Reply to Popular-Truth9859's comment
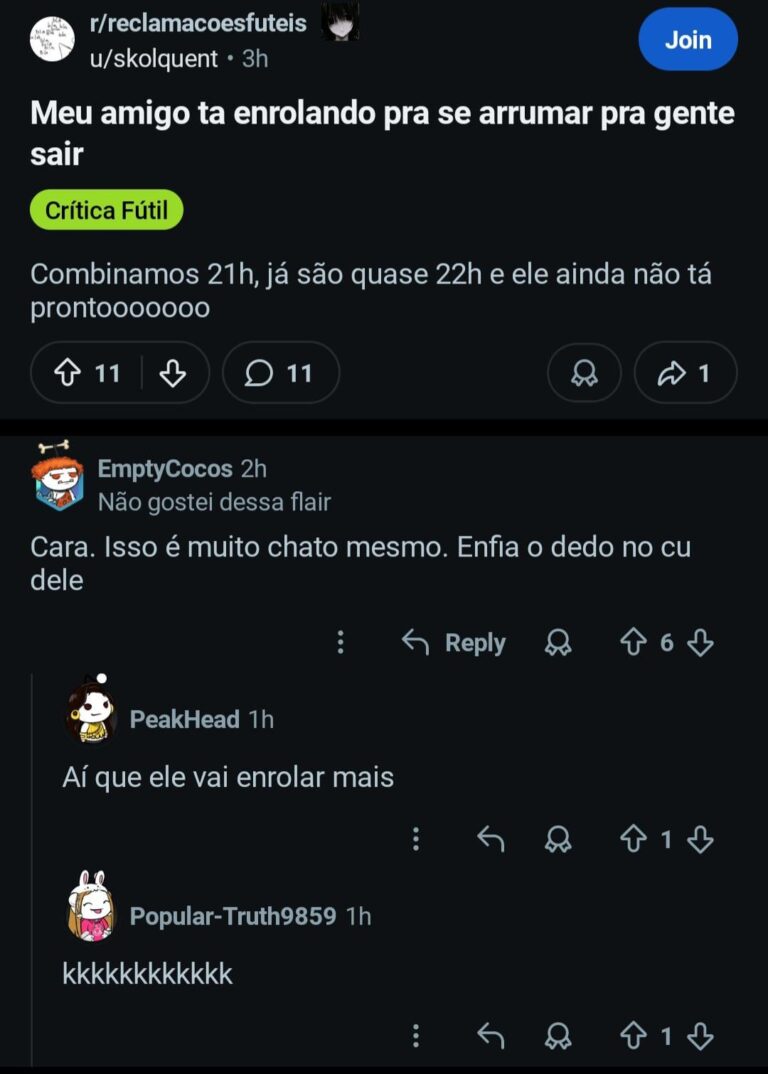Screen dimensions: 768x1074 490,1036
